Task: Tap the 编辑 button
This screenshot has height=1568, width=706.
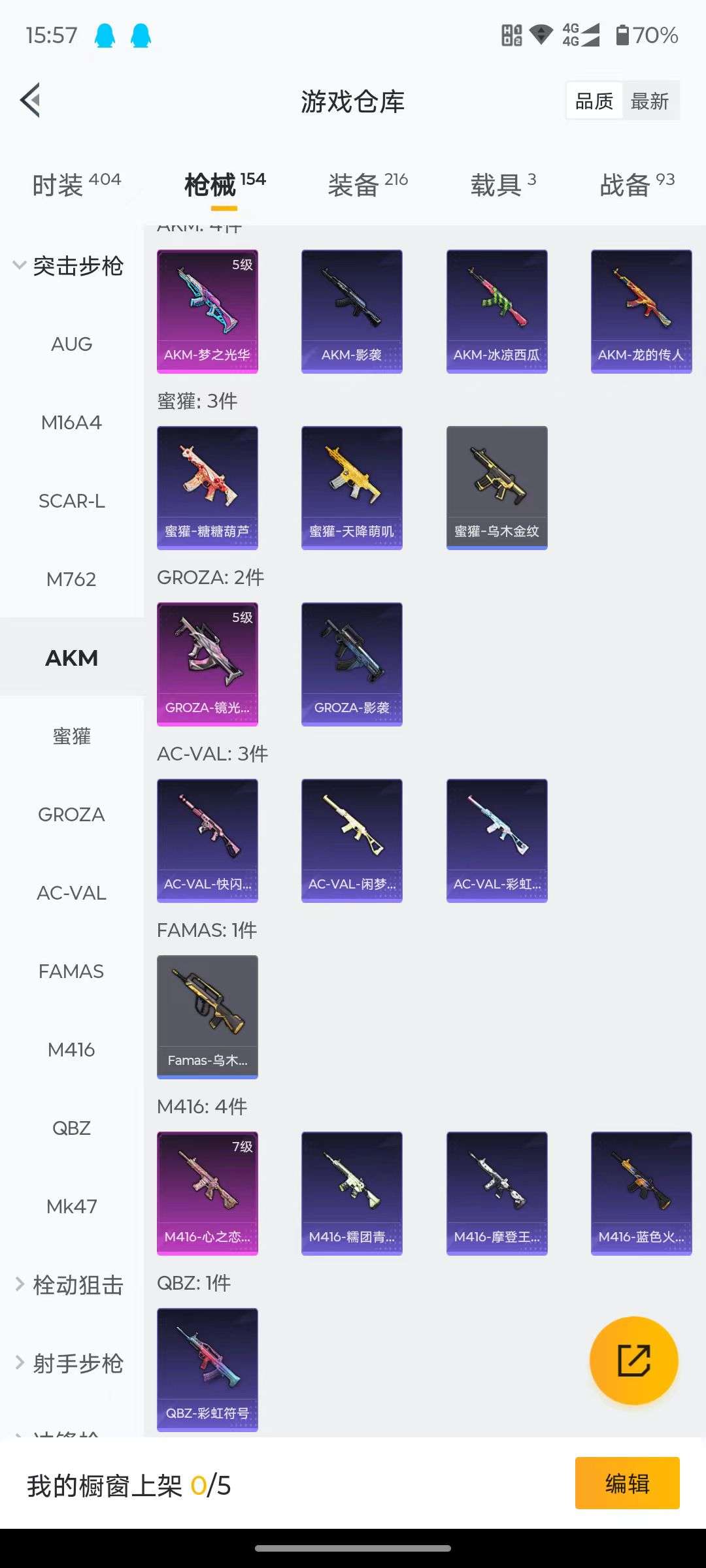Action: [627, 1484]
